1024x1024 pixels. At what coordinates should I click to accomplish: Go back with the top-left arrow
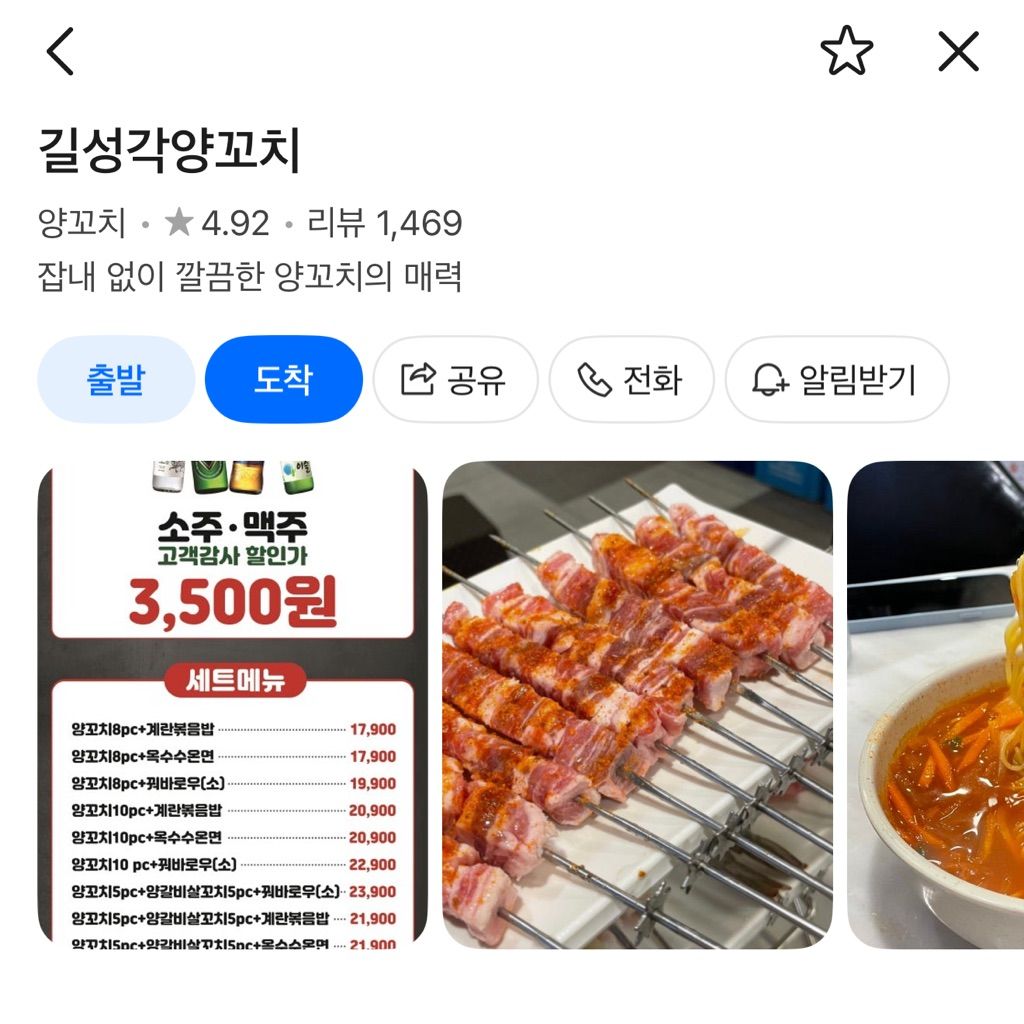click(61, 51)
